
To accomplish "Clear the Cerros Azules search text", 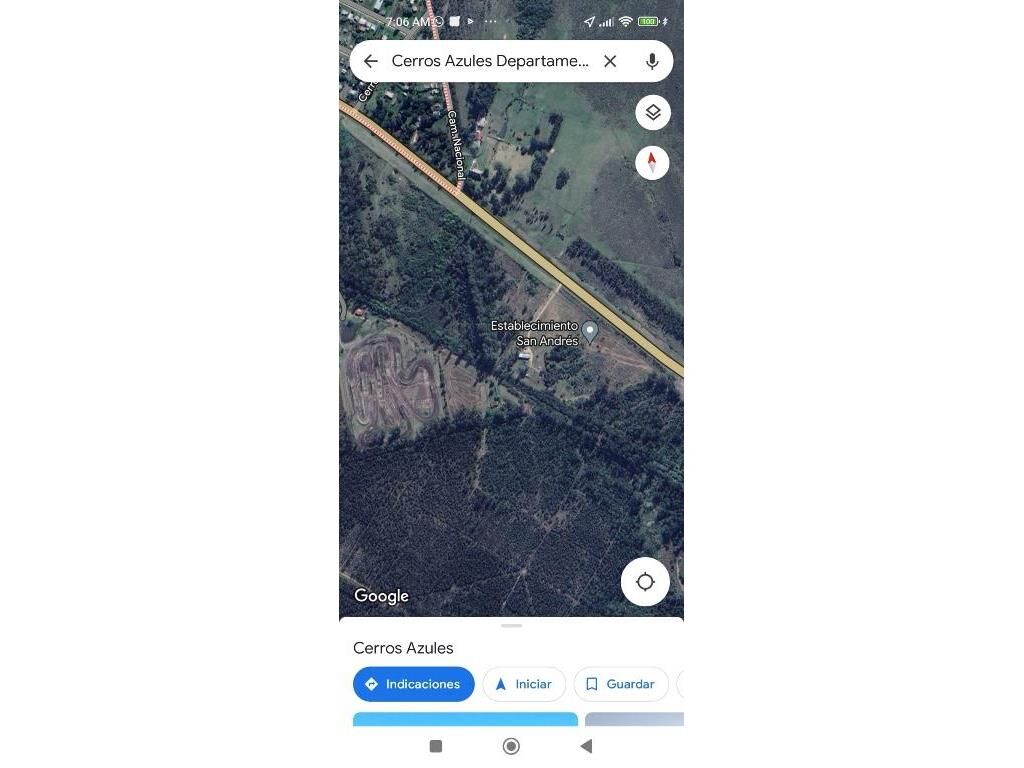I will tap(610, 61).
